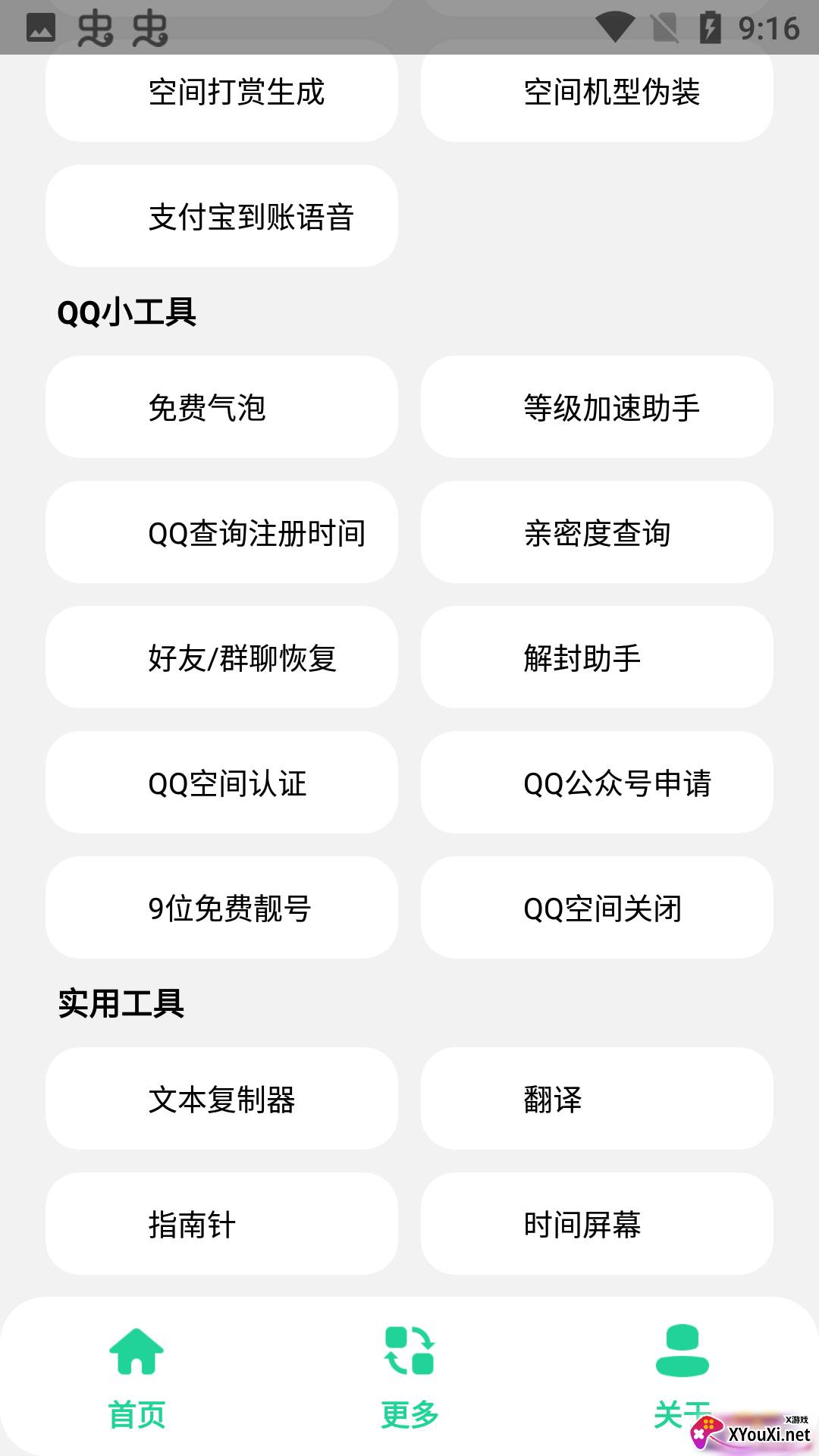Open the 免费气泡 tool
Screen dimensions: 819x1456
221,407
